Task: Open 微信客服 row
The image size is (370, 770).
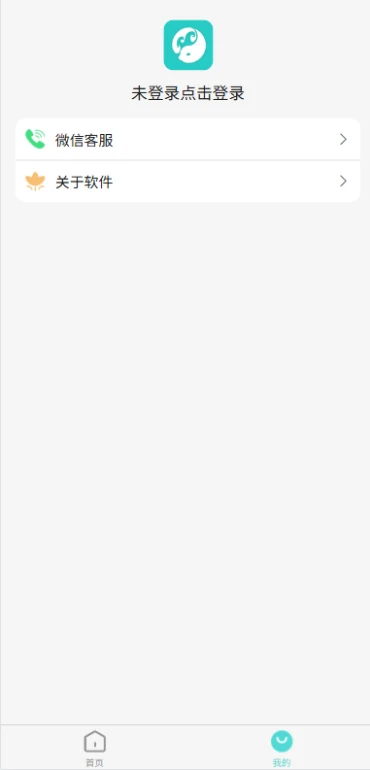Action: coord(188,139)
